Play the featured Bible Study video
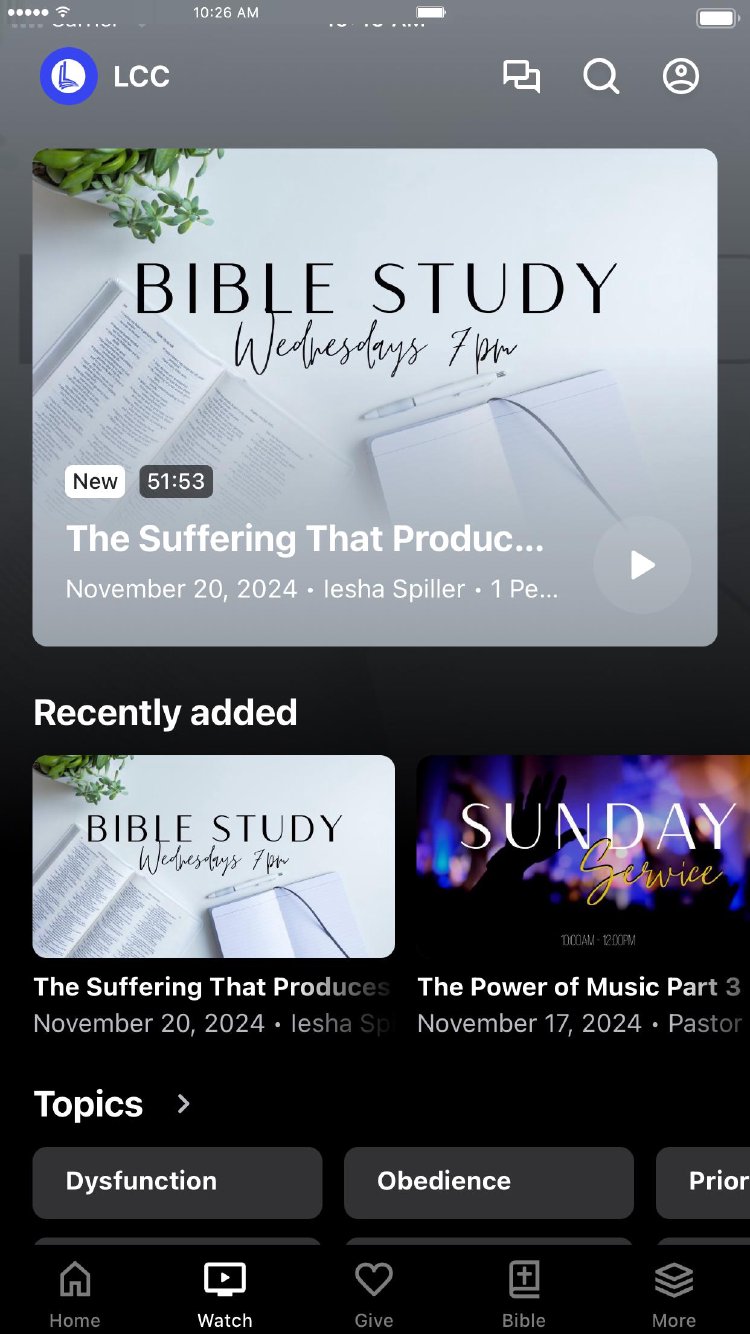 (642, 565)
